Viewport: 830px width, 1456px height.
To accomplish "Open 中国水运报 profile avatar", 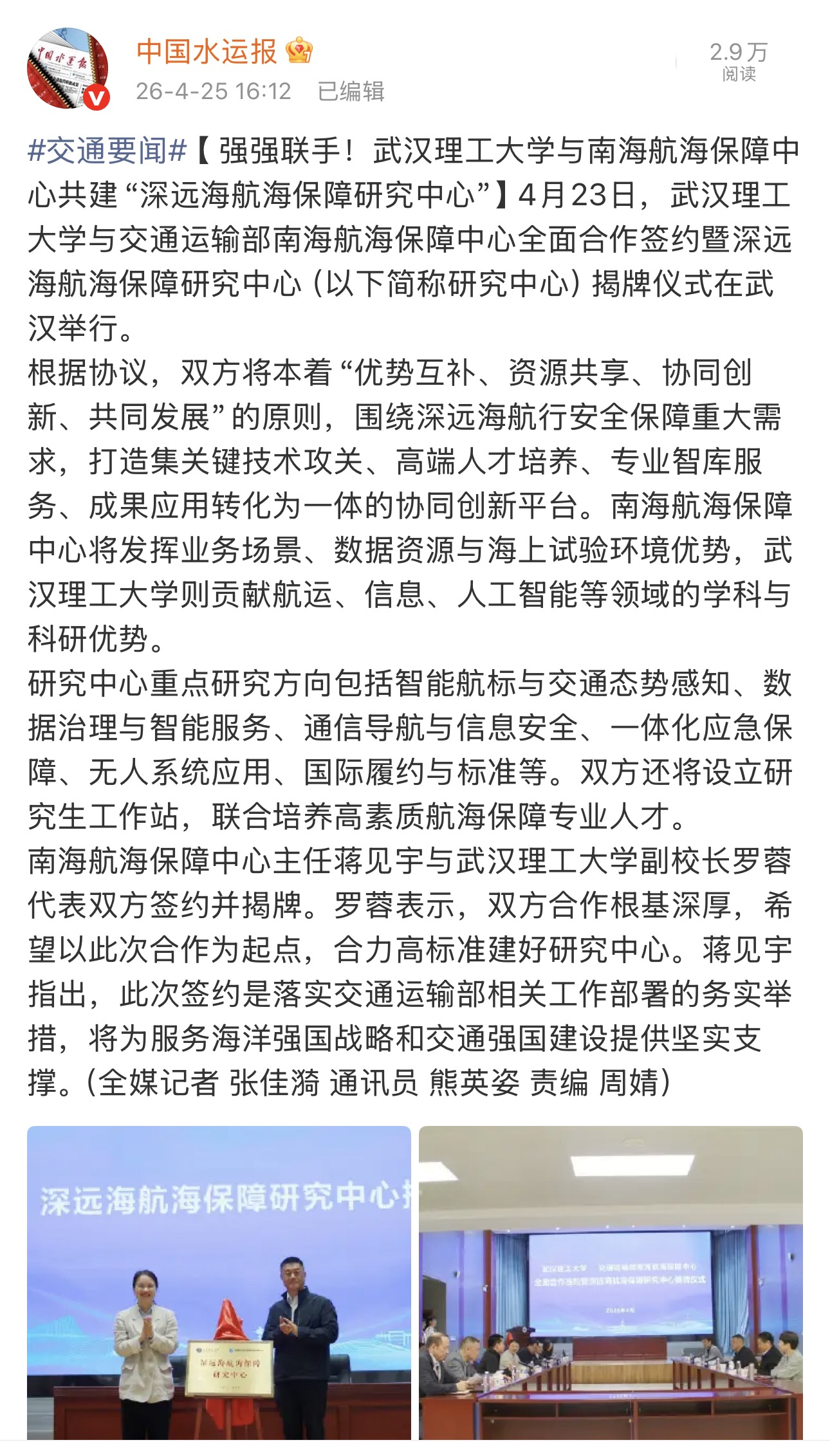I will tap(68, 68).
